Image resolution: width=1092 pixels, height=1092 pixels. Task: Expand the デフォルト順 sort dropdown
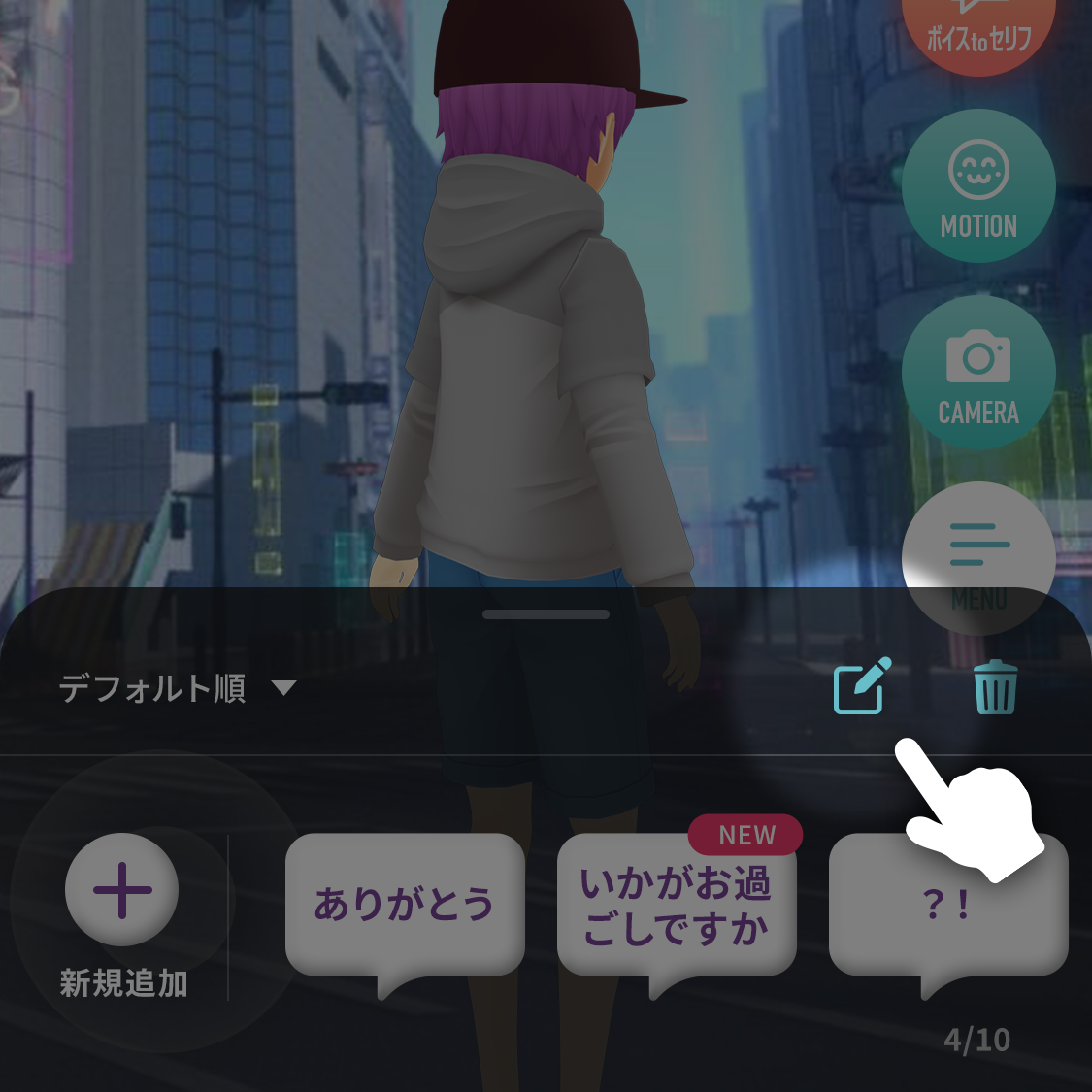click(177, 689)
